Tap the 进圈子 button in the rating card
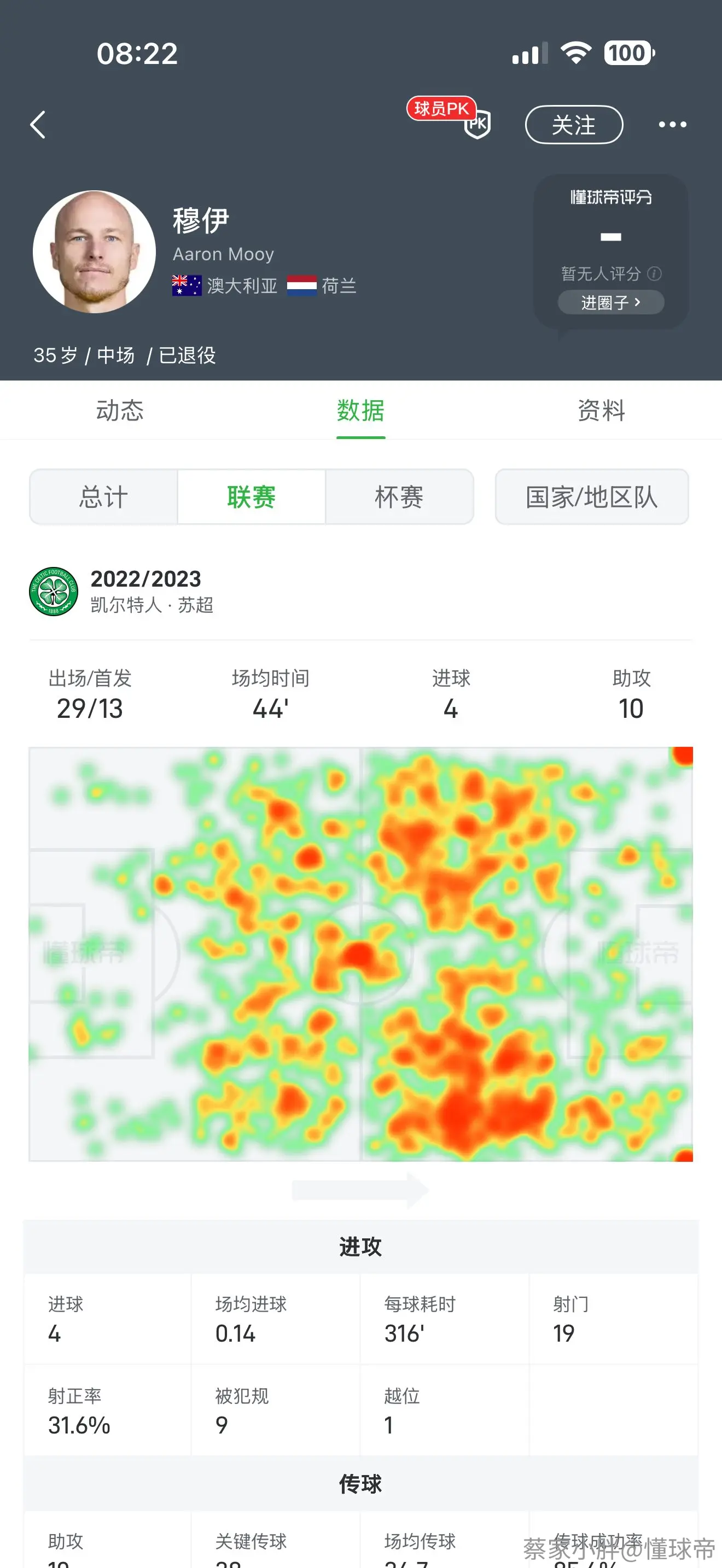 (610, 302)
